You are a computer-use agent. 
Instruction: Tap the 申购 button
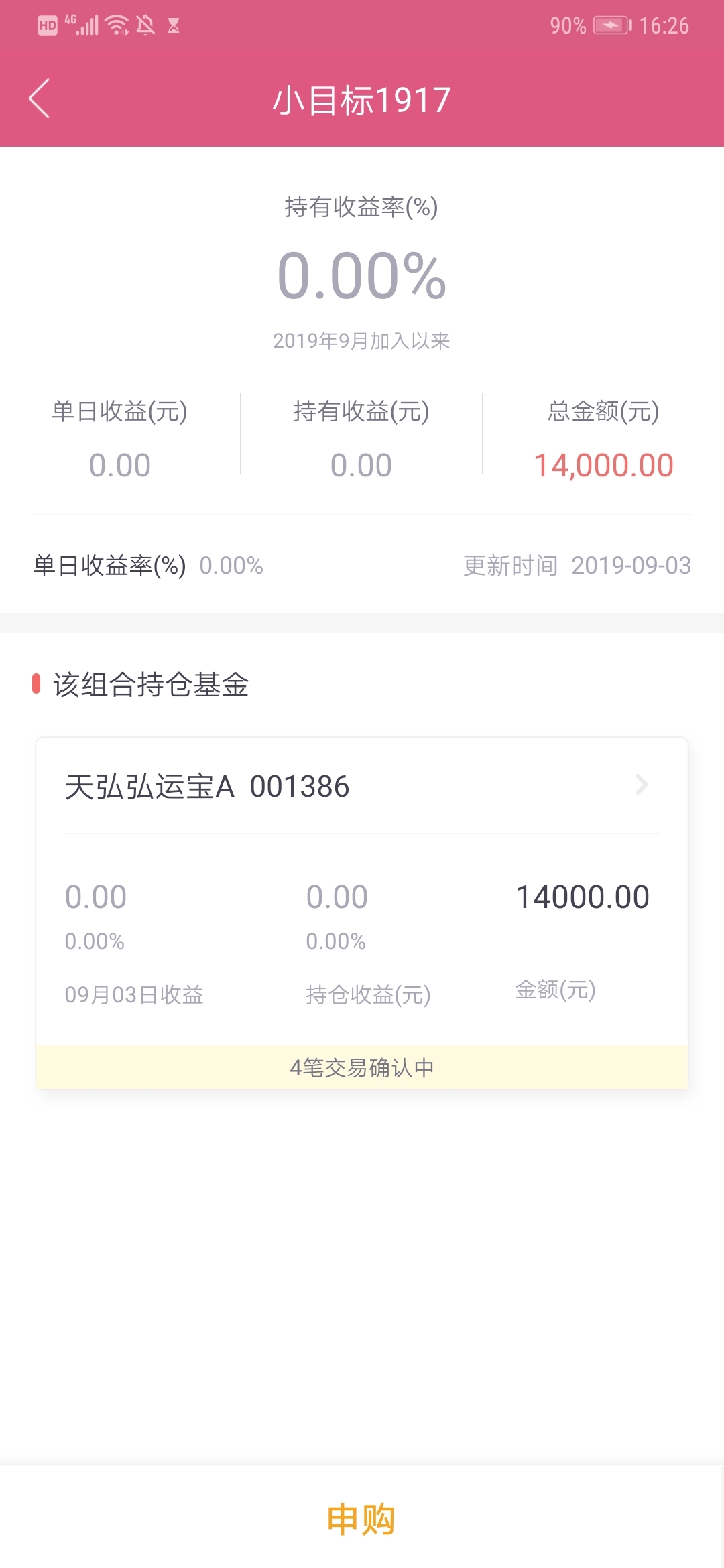point(361,1518)
